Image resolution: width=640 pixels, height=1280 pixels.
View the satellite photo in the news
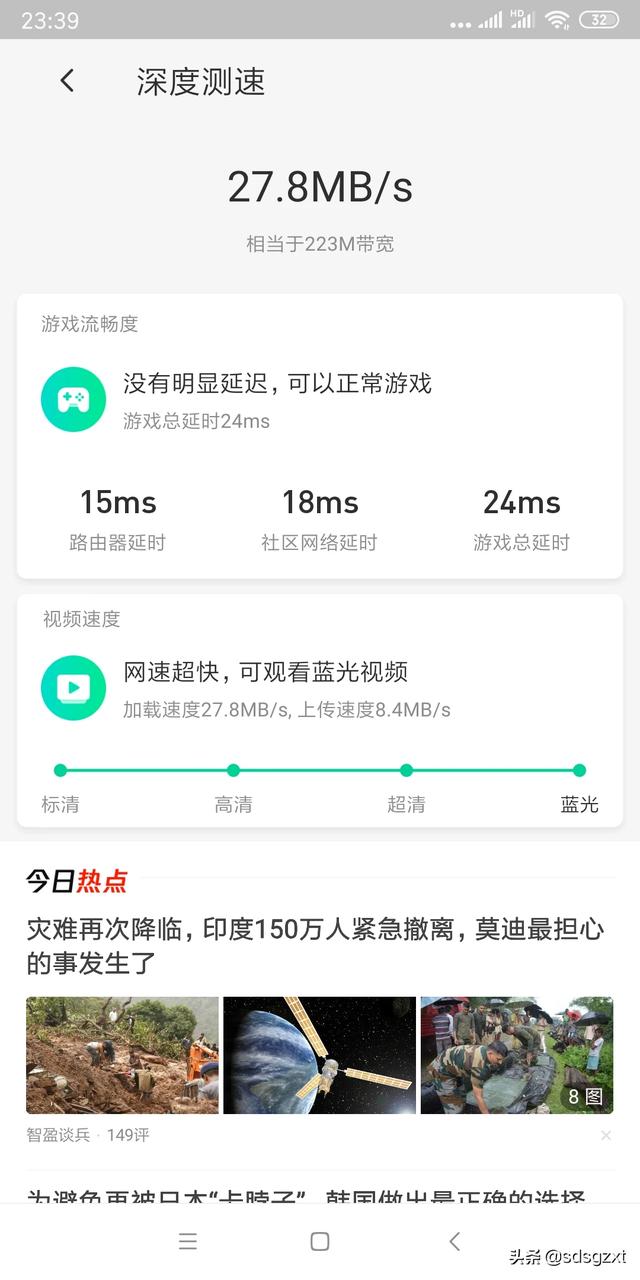pyautogui.click(x=319, y=1054)
